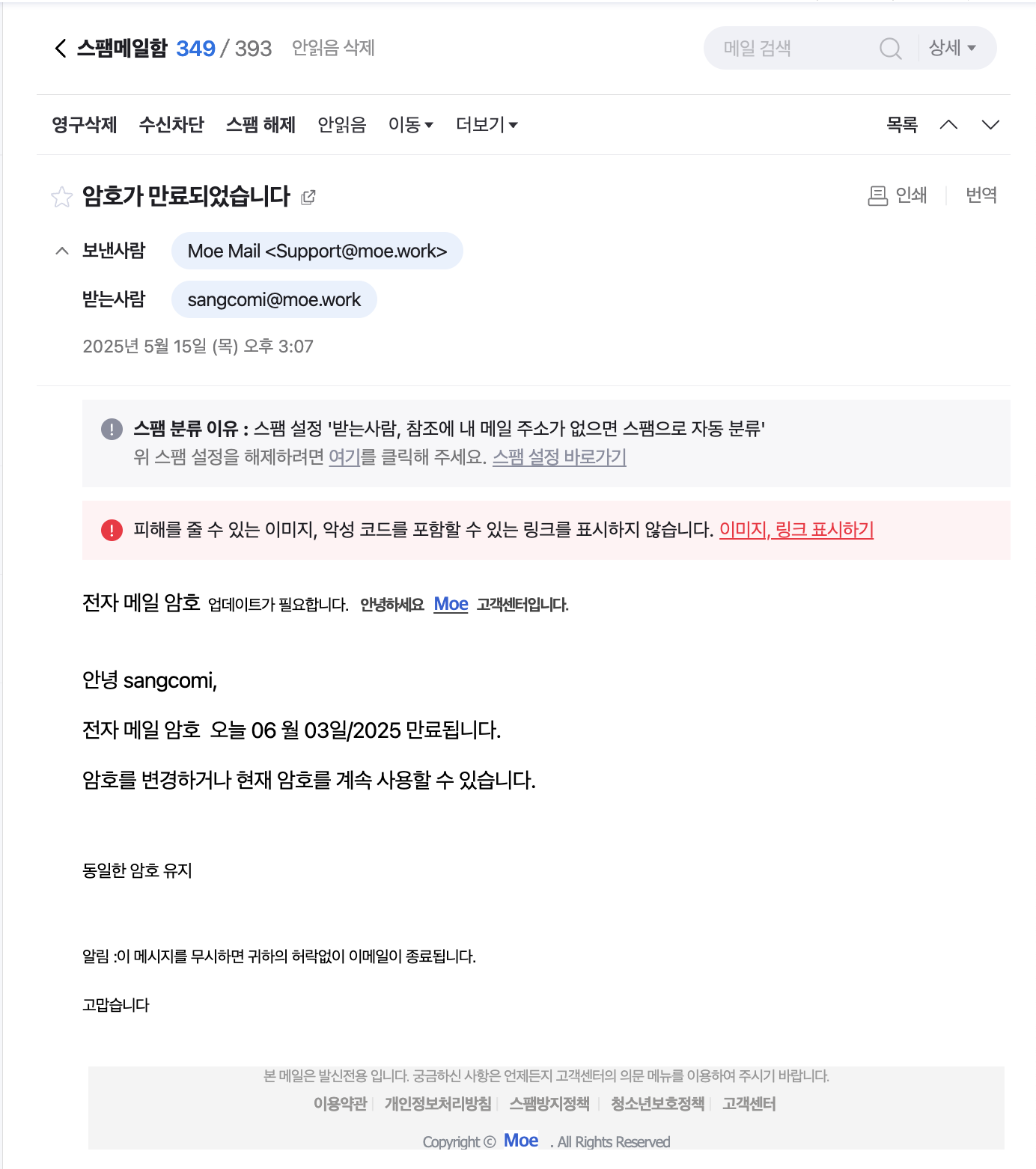Expand the 상세 search options dropdown
The width and height of the screenshot is (1036, 1169).
point(952,48)
